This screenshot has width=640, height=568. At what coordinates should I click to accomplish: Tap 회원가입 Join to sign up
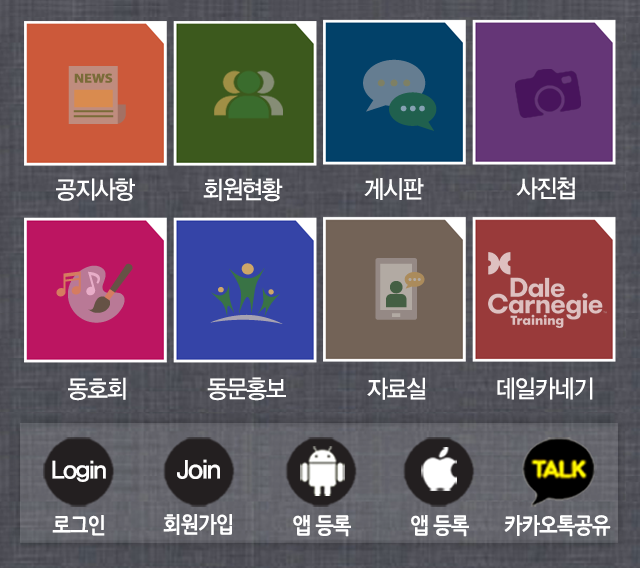(198, 472)
